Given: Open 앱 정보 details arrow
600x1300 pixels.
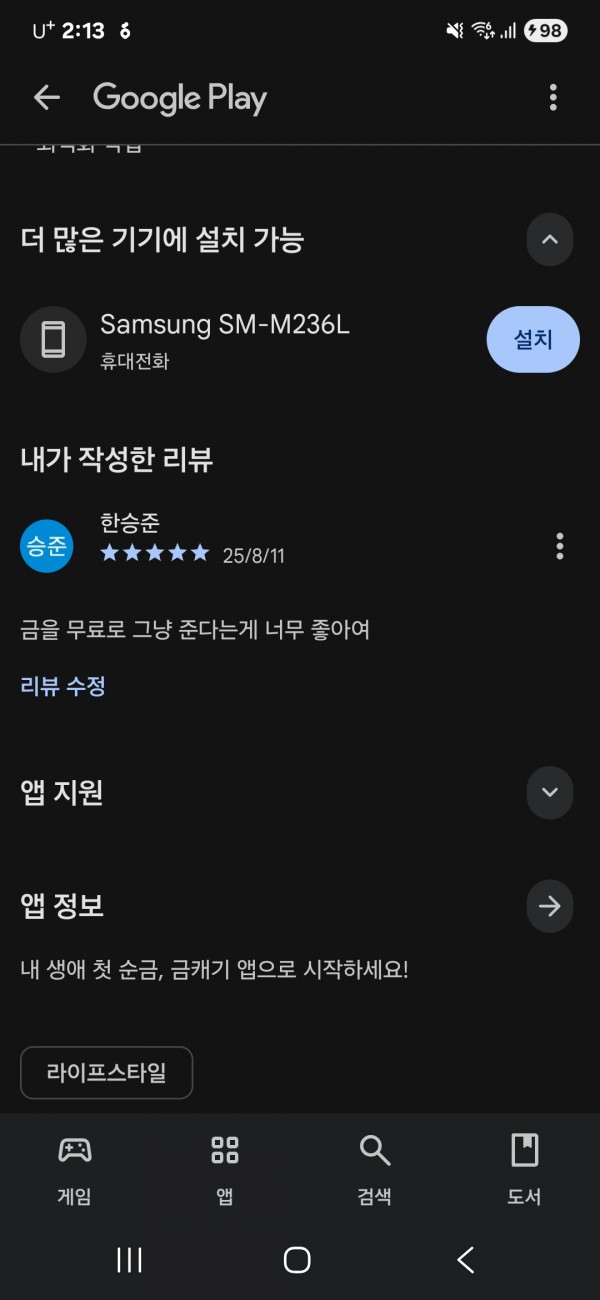Looking at the screenshot, I should pyautogui.click(x=550, y=906).
